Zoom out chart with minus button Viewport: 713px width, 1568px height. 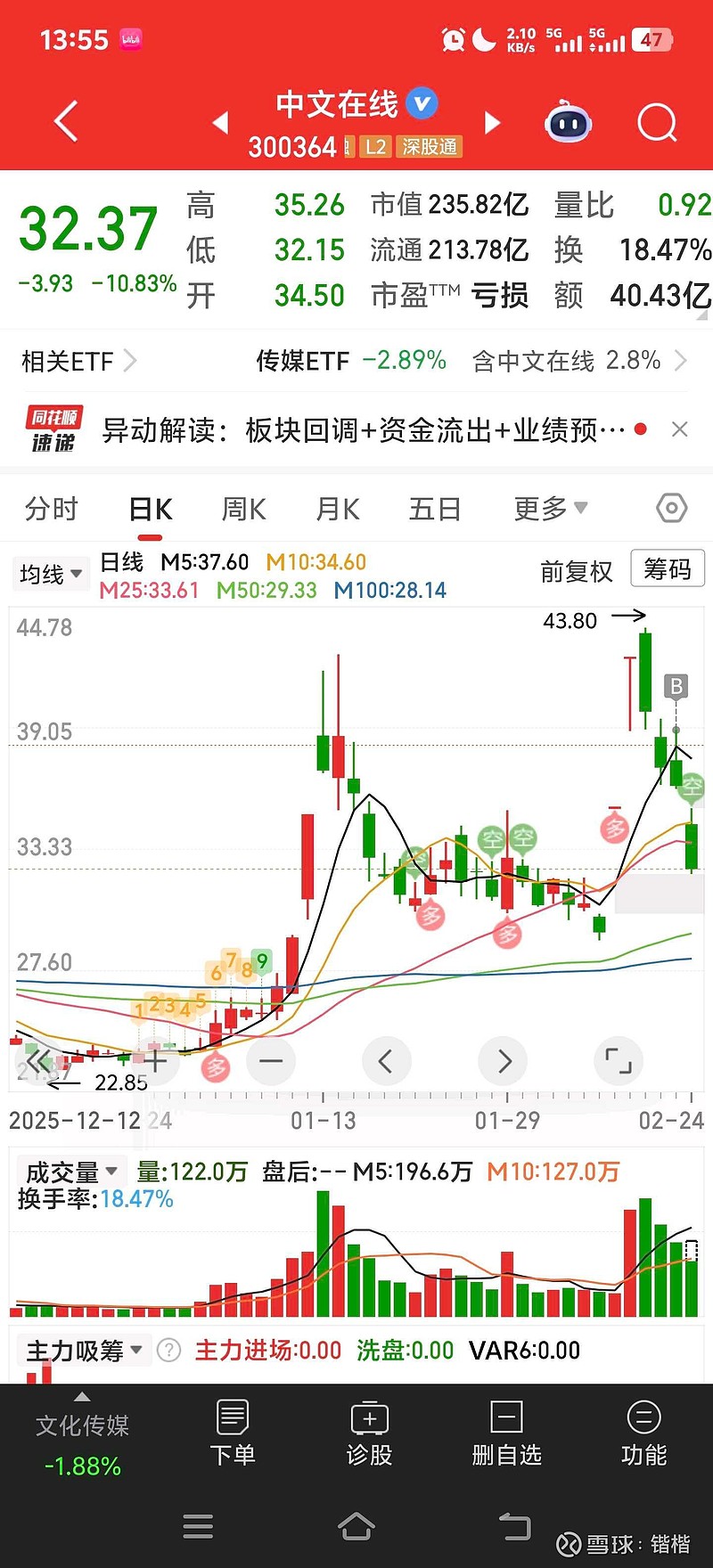click(271, 1060)
